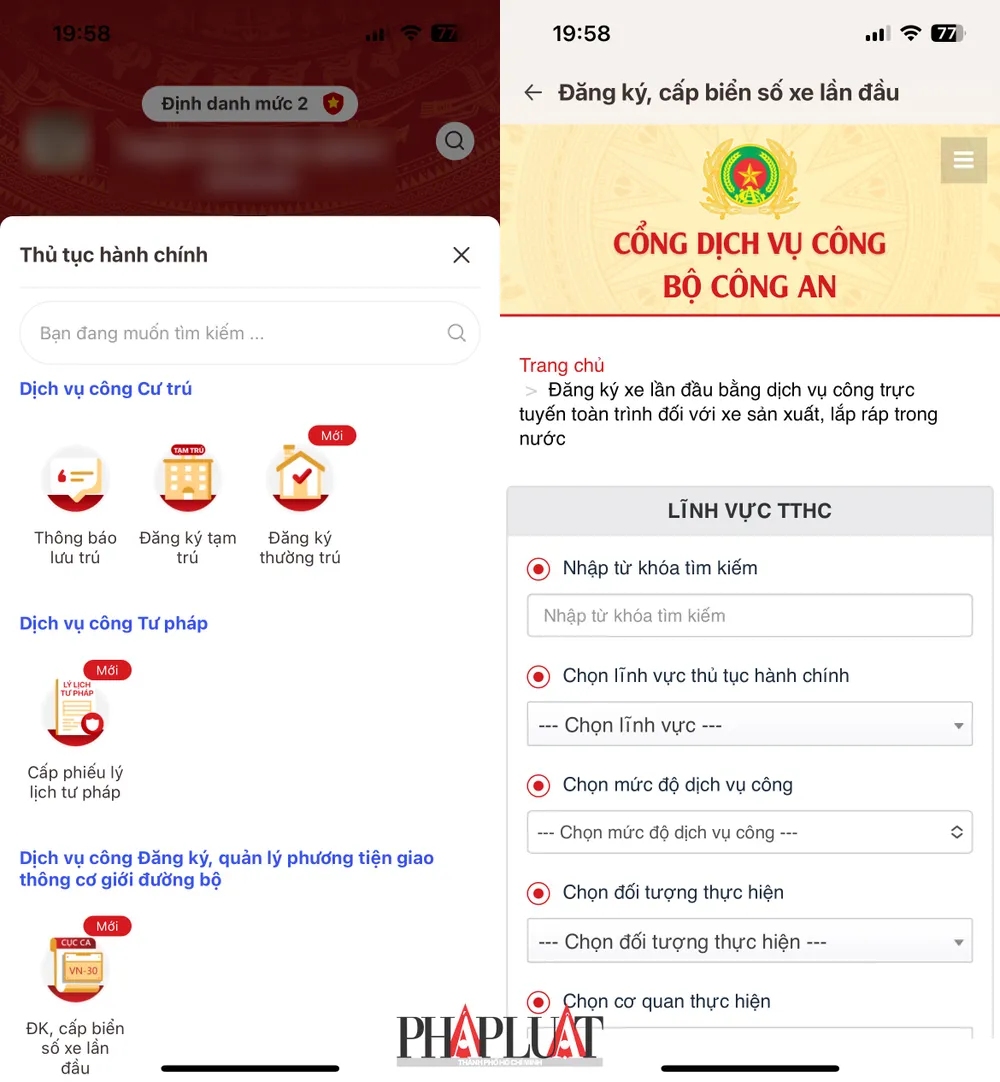Image resolution: width=1000 pixels, height=1082 pixels.
Task: Expand the Chọn mức độ dịch vụ công dropdown
Action: tap(749, 832)
